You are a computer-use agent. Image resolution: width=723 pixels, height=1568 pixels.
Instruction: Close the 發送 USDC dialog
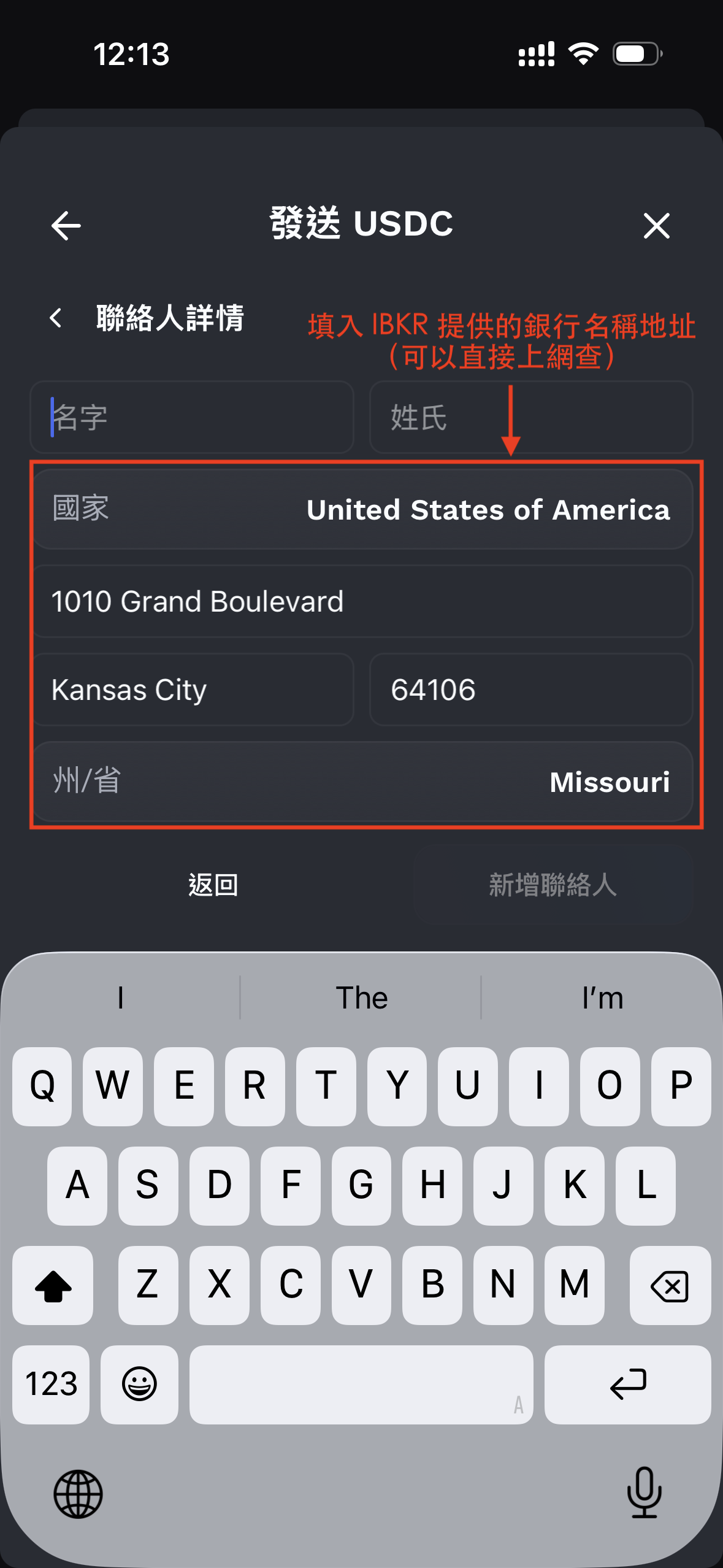tap(656, 226)
